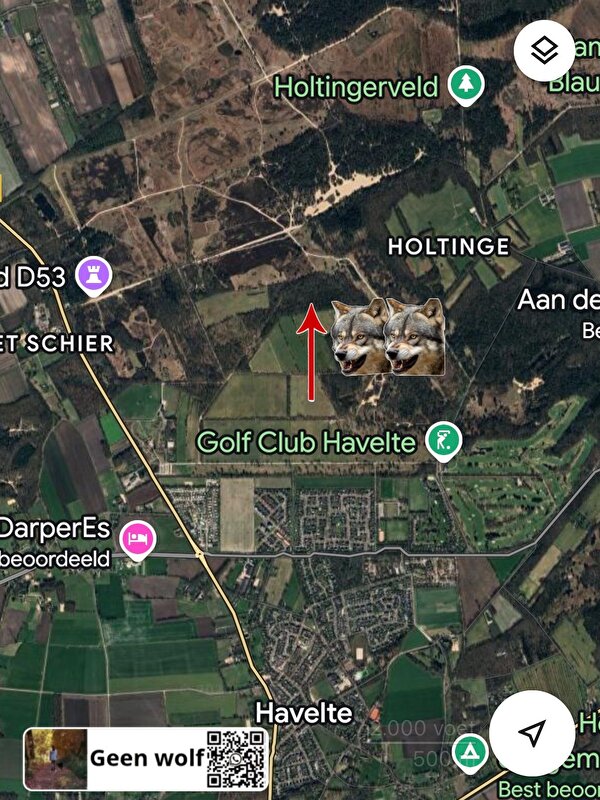Open the Golf Club Havelte marker

point(442,439)
